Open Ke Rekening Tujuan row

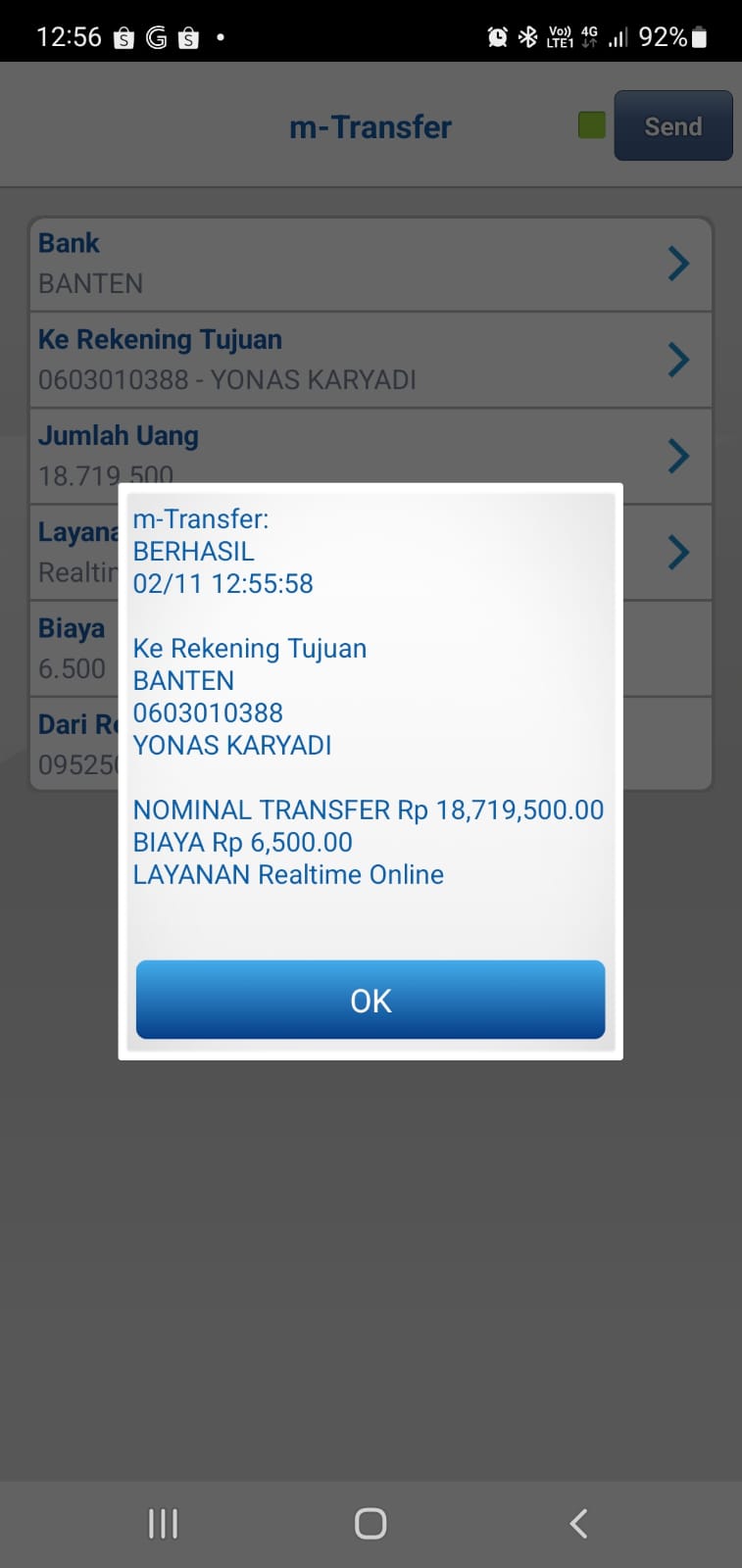tap(371, 360)
